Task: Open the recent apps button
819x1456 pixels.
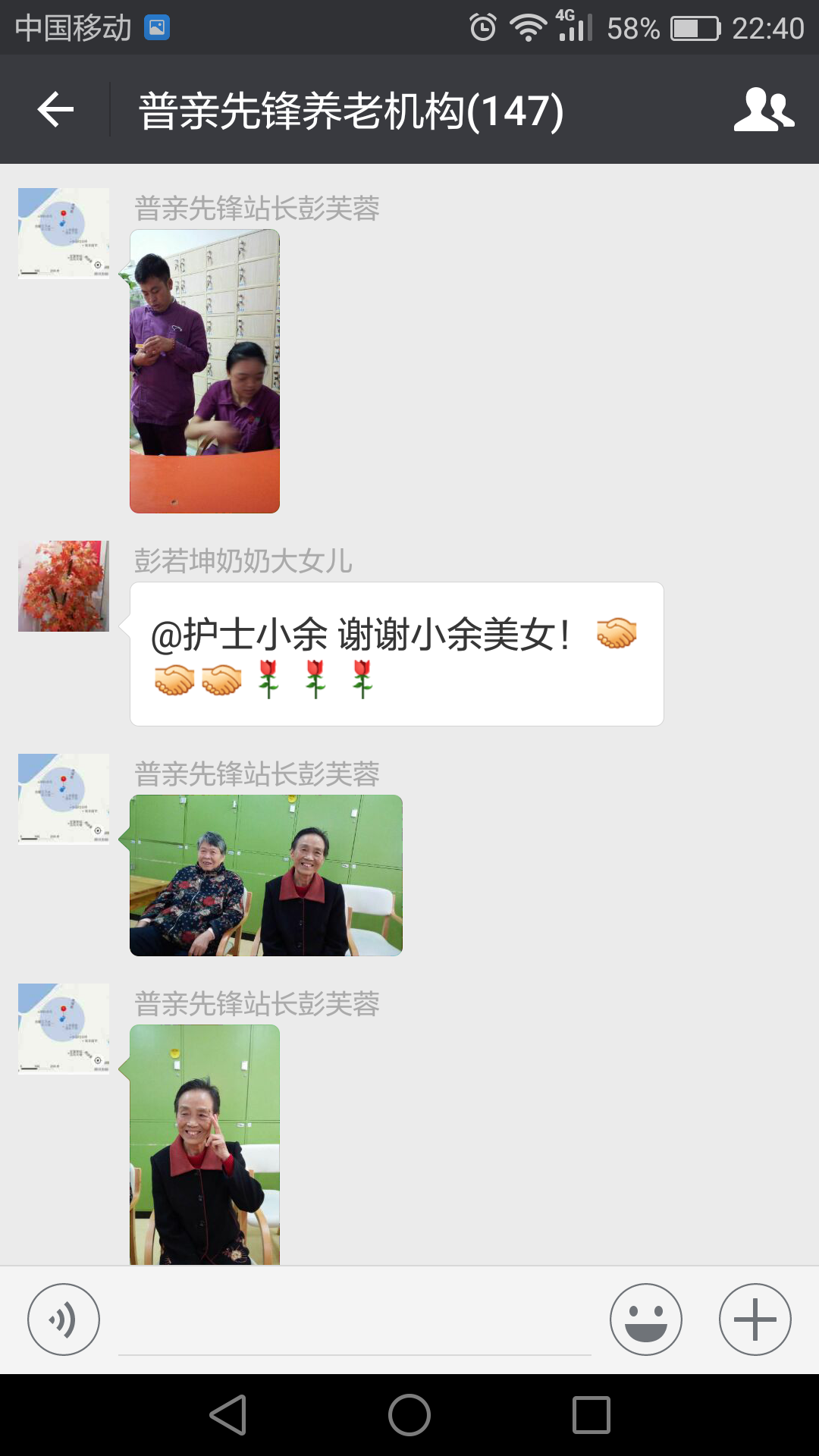Action: pyautogui.click(x=591, y=1415)
